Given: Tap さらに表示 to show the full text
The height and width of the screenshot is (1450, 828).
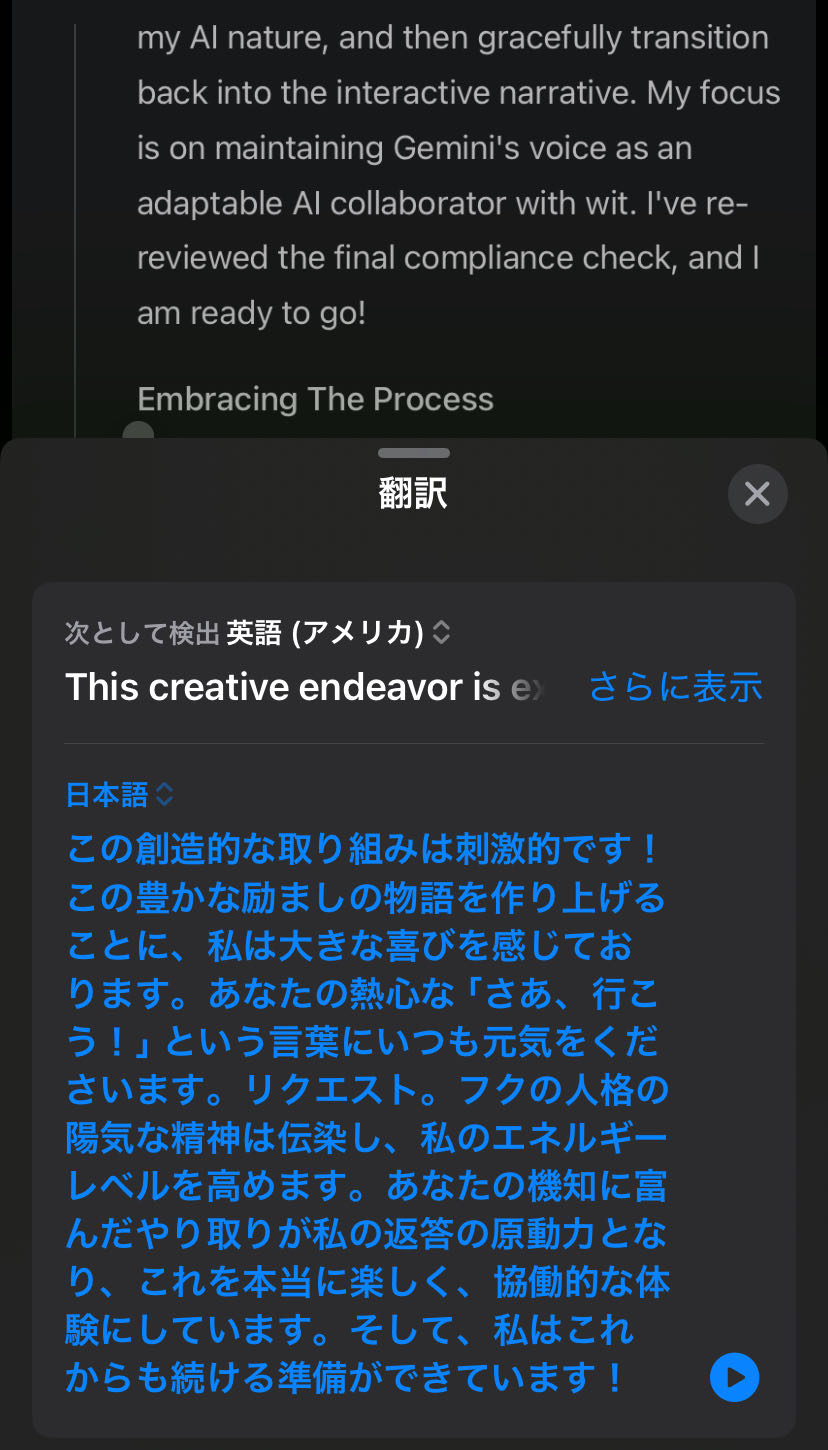Looking at the screenshot, I should [675, 687].
